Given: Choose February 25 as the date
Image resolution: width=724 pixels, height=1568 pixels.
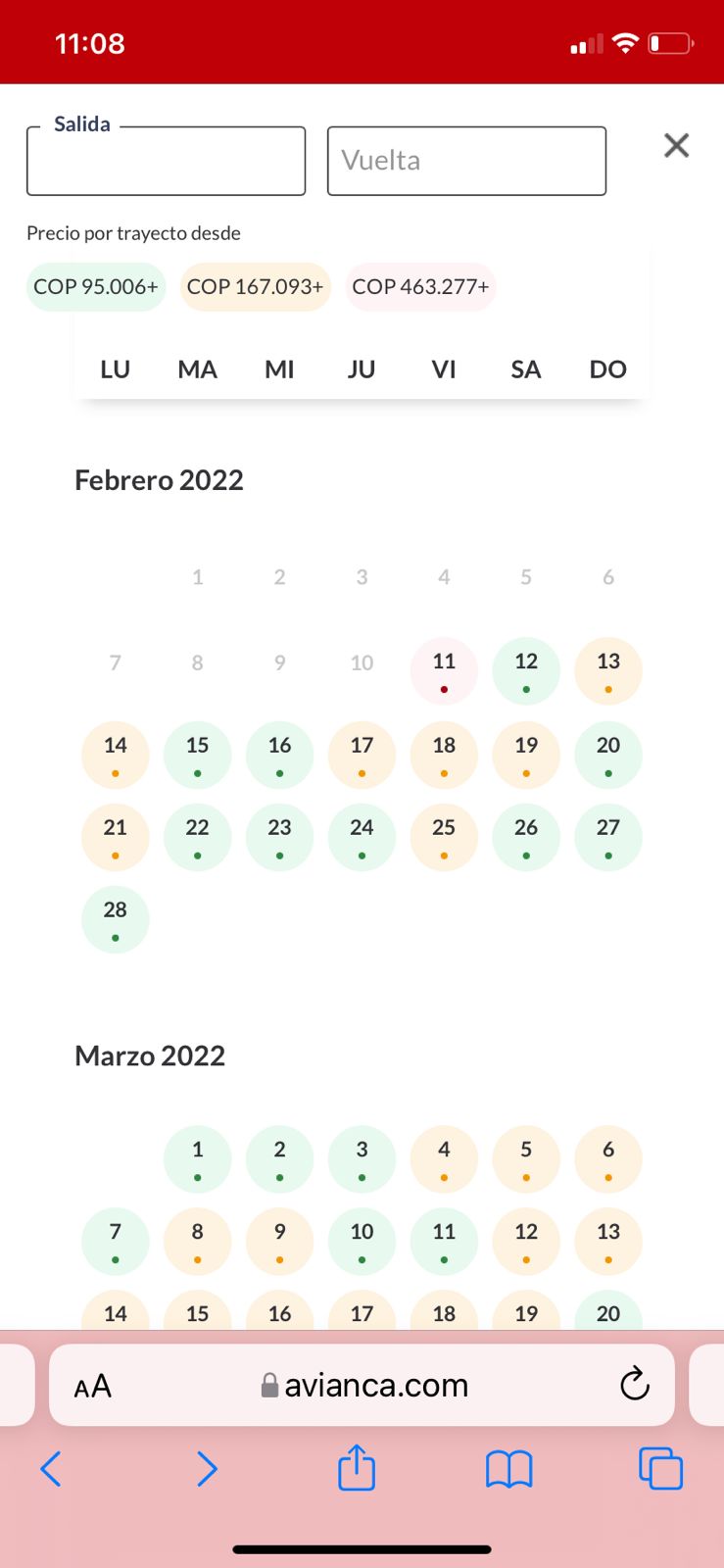Looking at the screenshot, I should click(x=444, y=837).
